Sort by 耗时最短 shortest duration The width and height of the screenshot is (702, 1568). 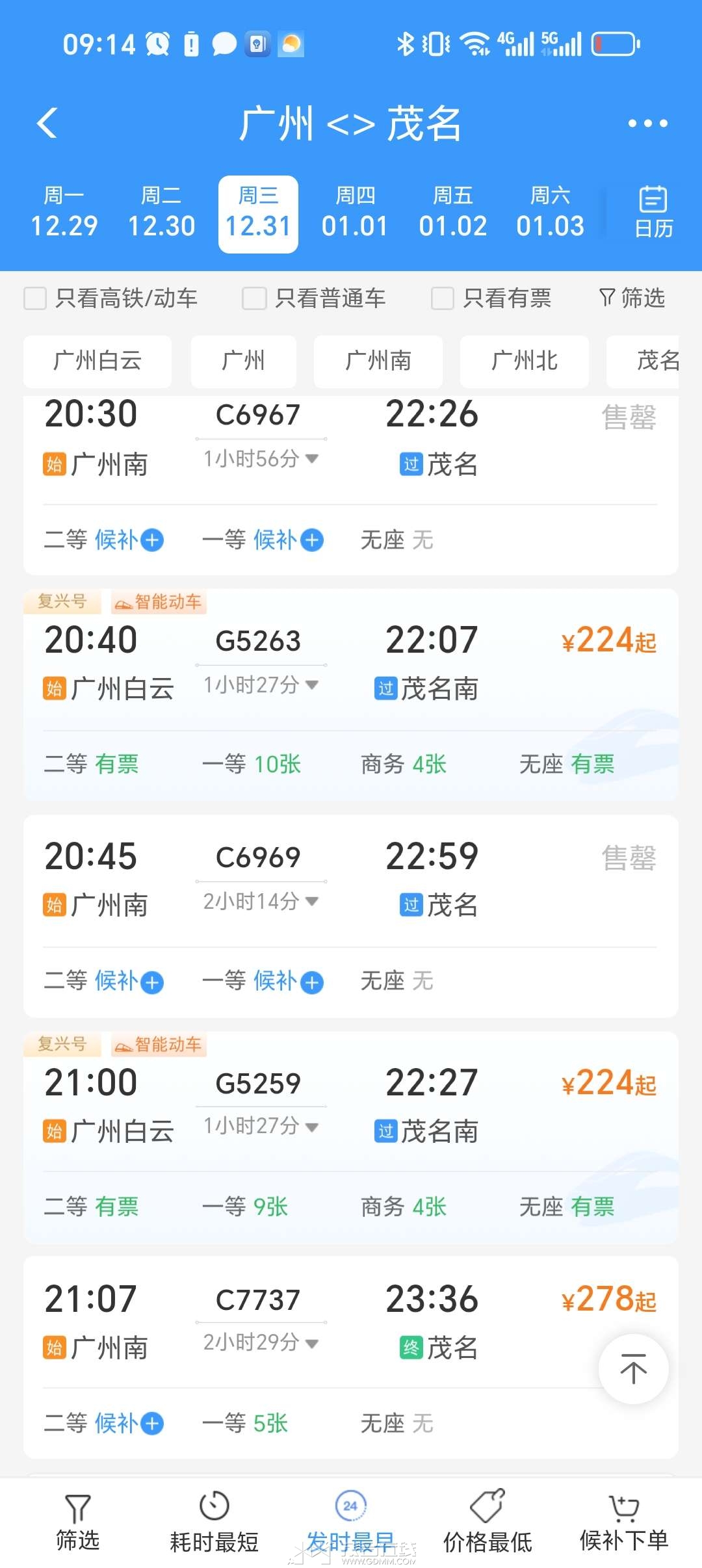[214, 1522]
